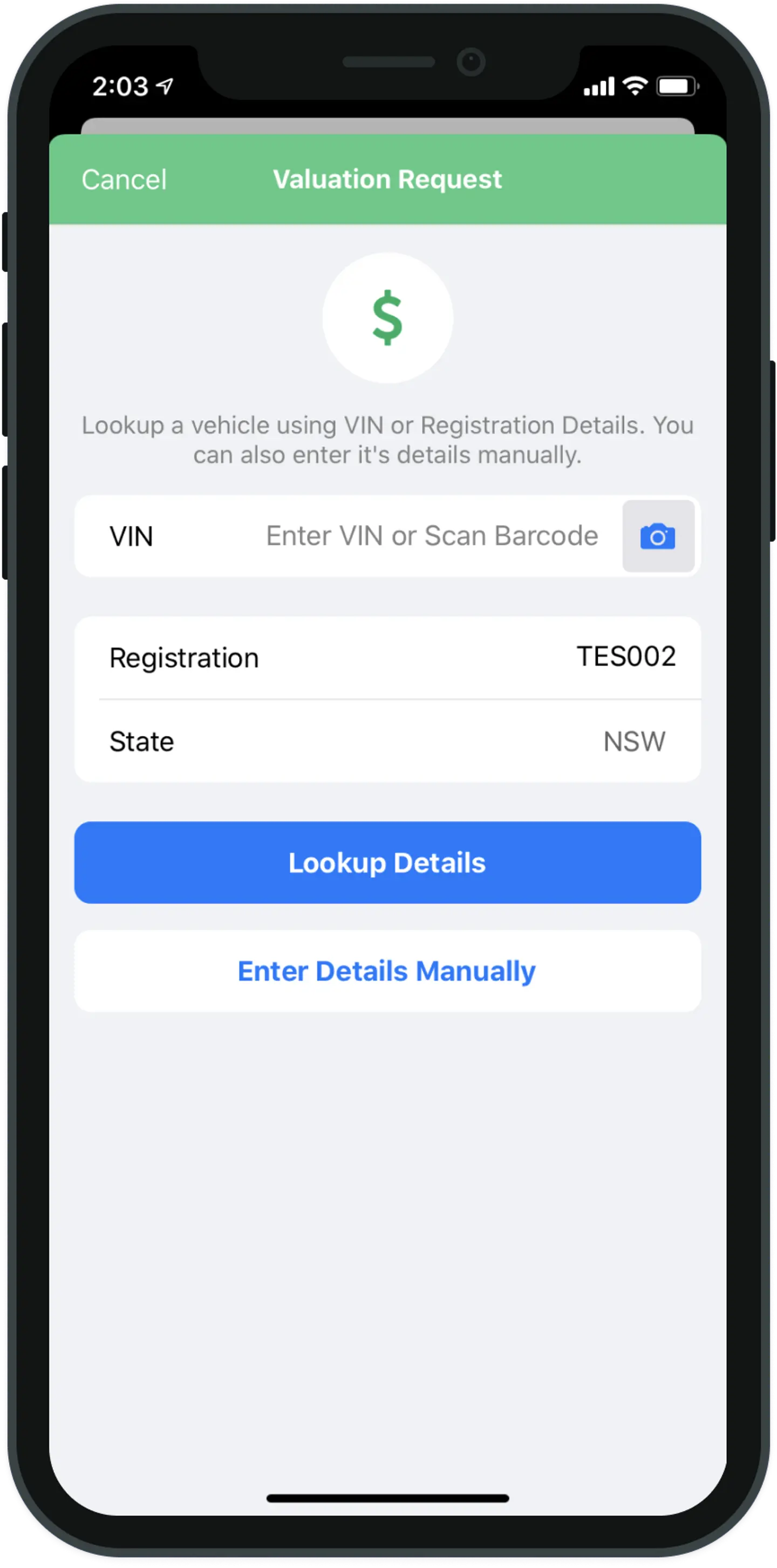Scan VIN barcode with the camera icon
The image size is (777, 1568).
pyautogui.click(x=658, y=536)
